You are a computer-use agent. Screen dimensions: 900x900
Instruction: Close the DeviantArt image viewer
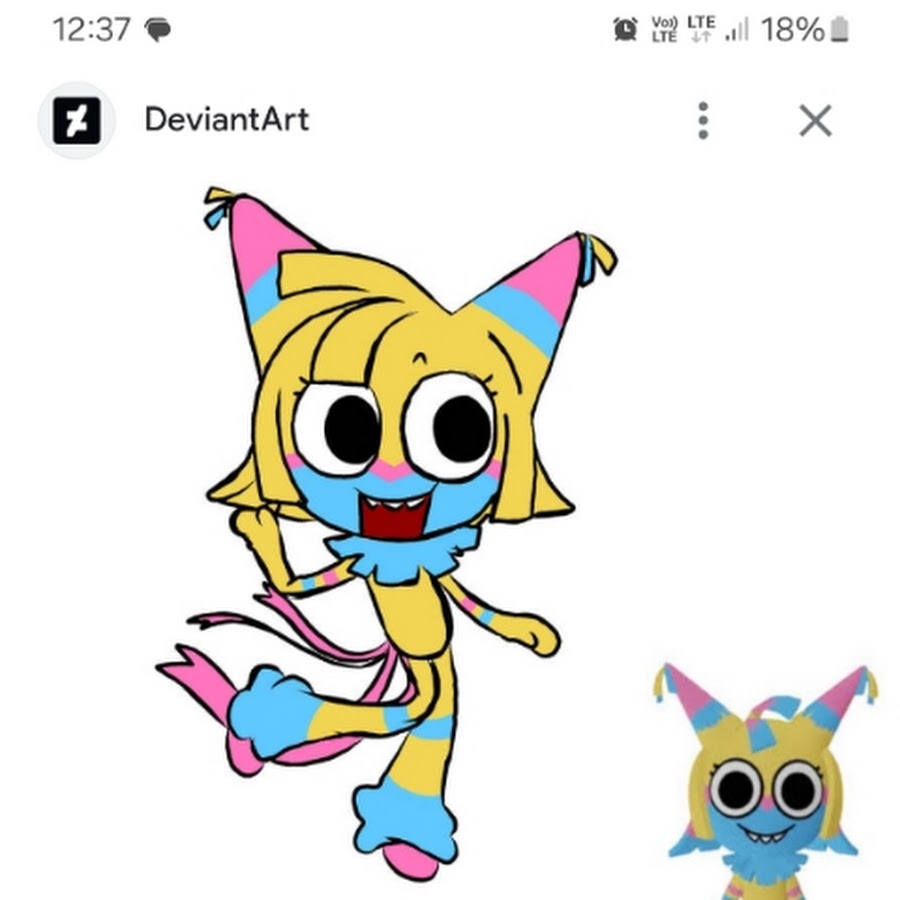815,121
